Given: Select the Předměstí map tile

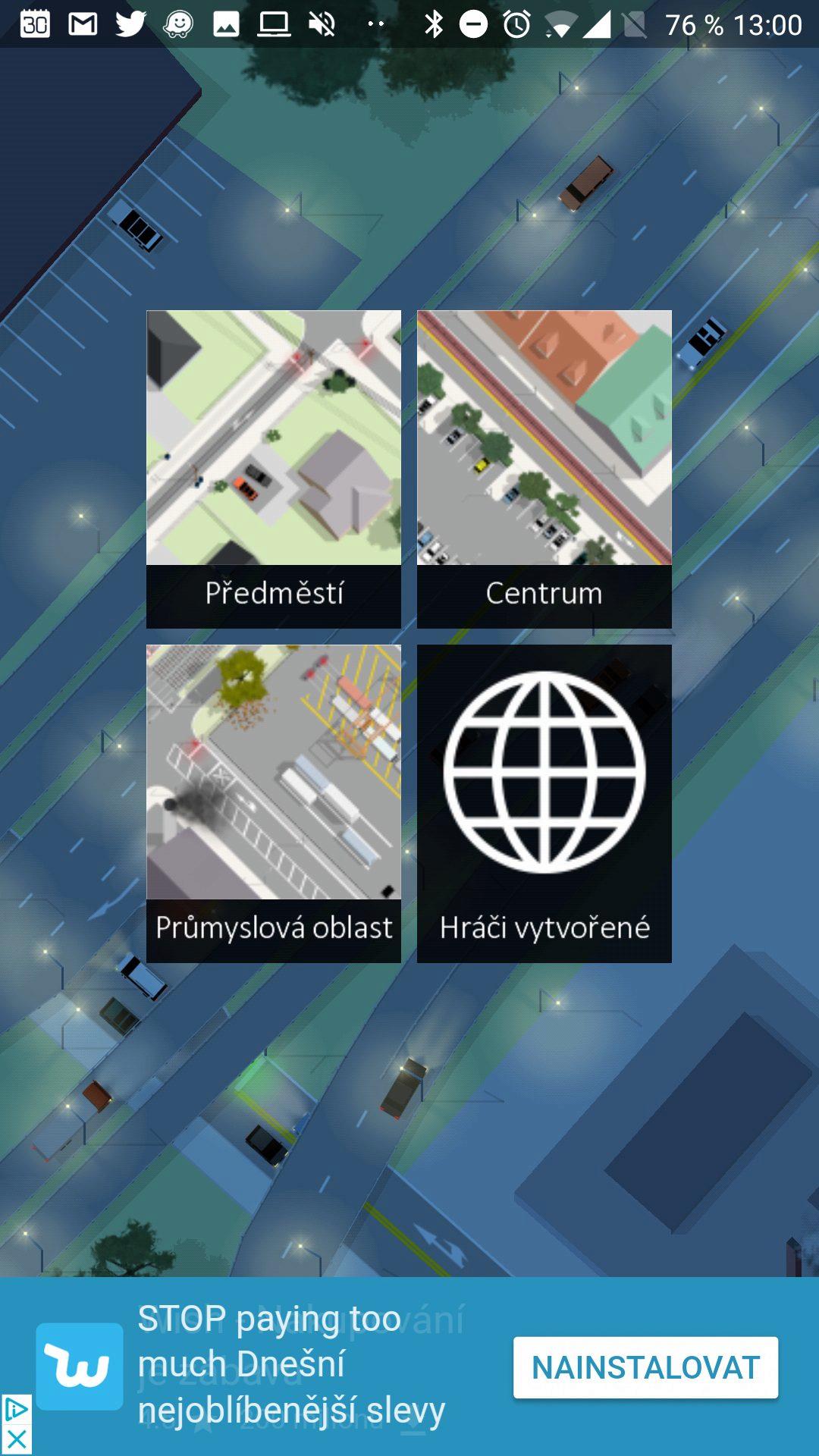Looking at the screenshot, I should 274,469.
